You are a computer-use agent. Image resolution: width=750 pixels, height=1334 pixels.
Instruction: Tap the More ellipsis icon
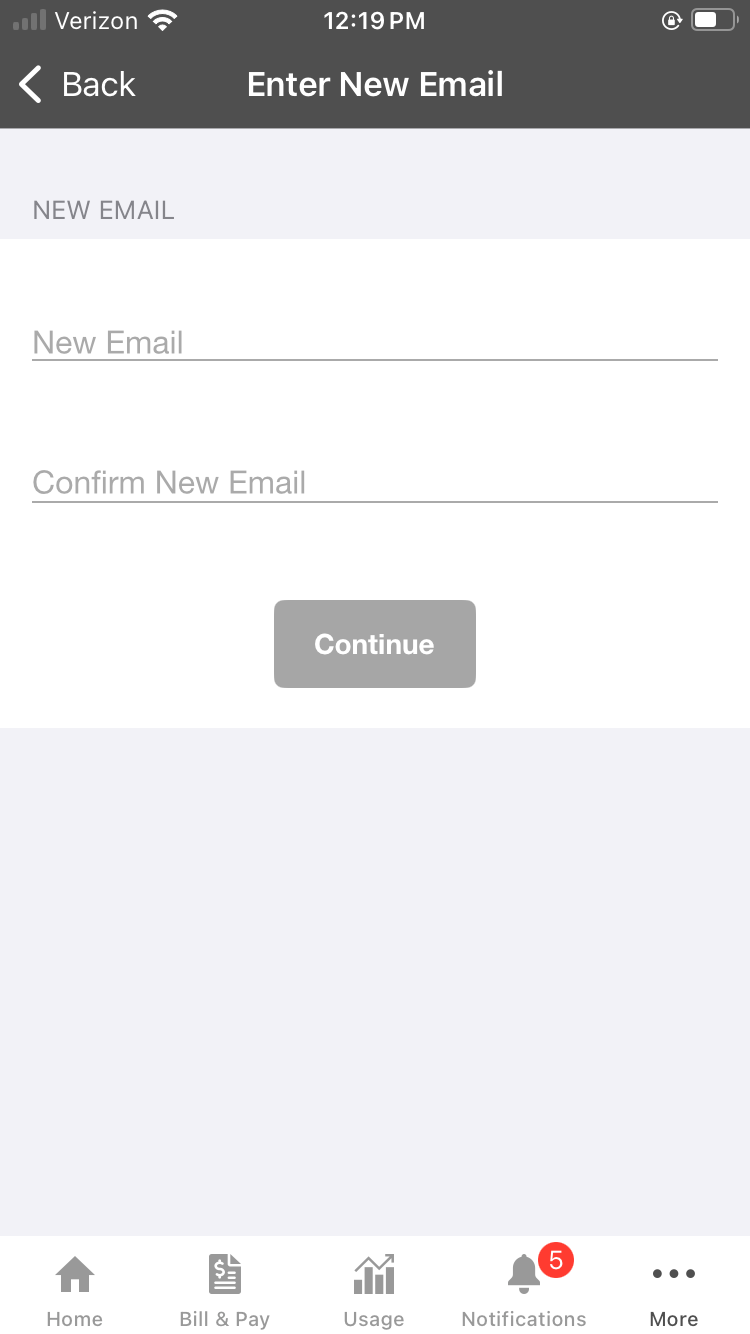(x=673, y=1272)
